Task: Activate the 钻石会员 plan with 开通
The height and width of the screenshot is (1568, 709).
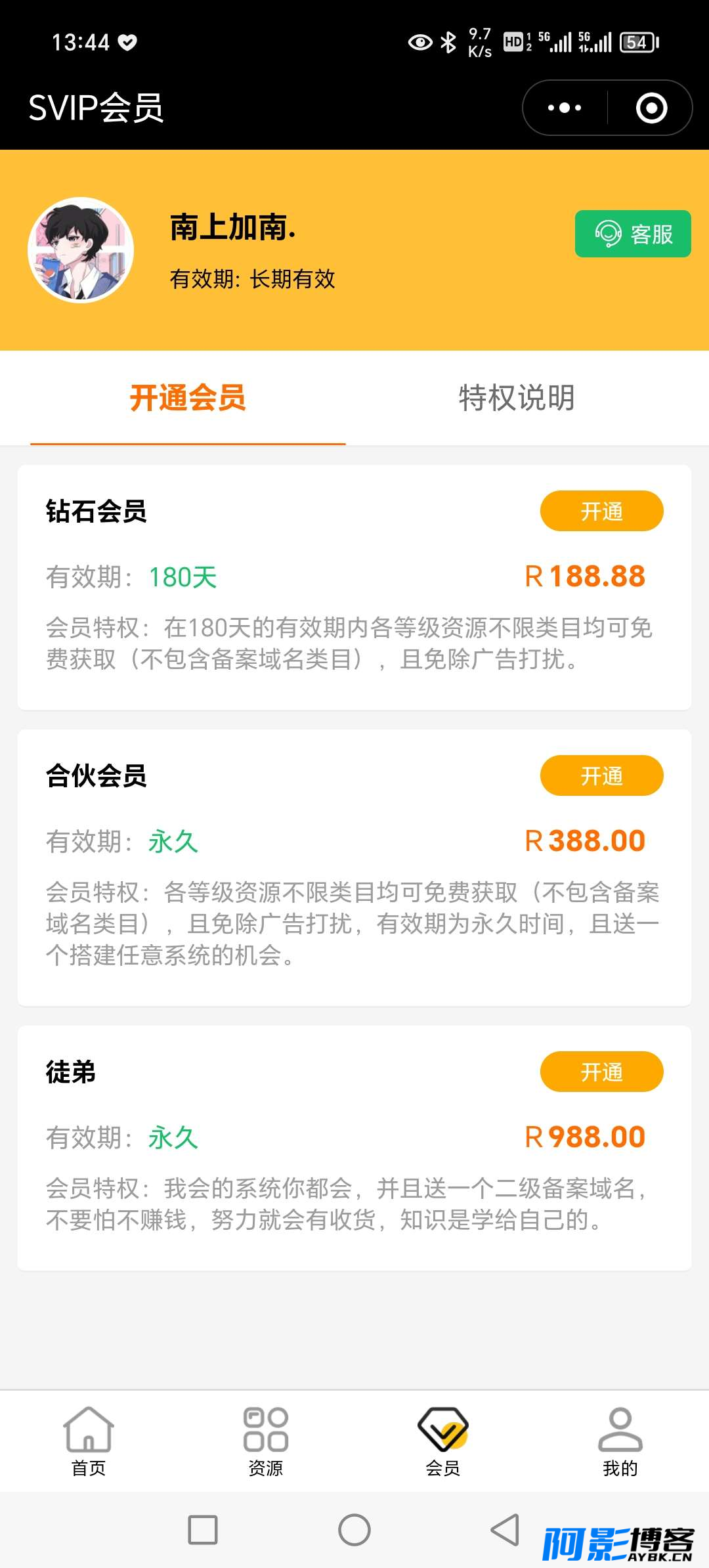Action: pos(601,511)
